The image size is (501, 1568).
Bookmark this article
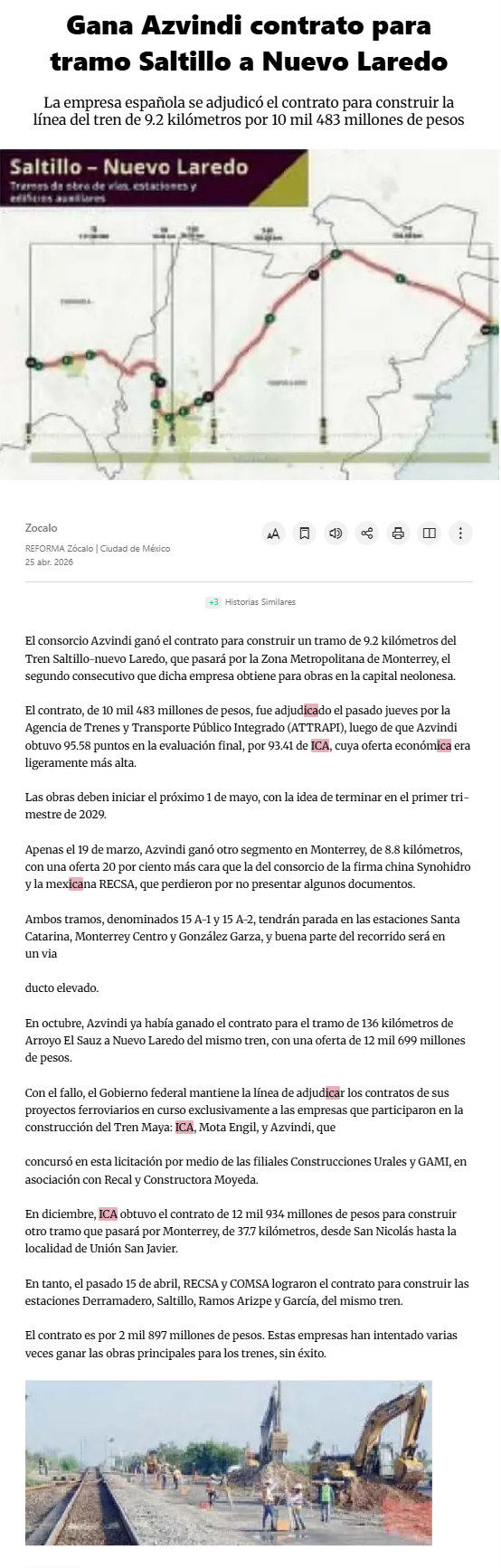305,534
